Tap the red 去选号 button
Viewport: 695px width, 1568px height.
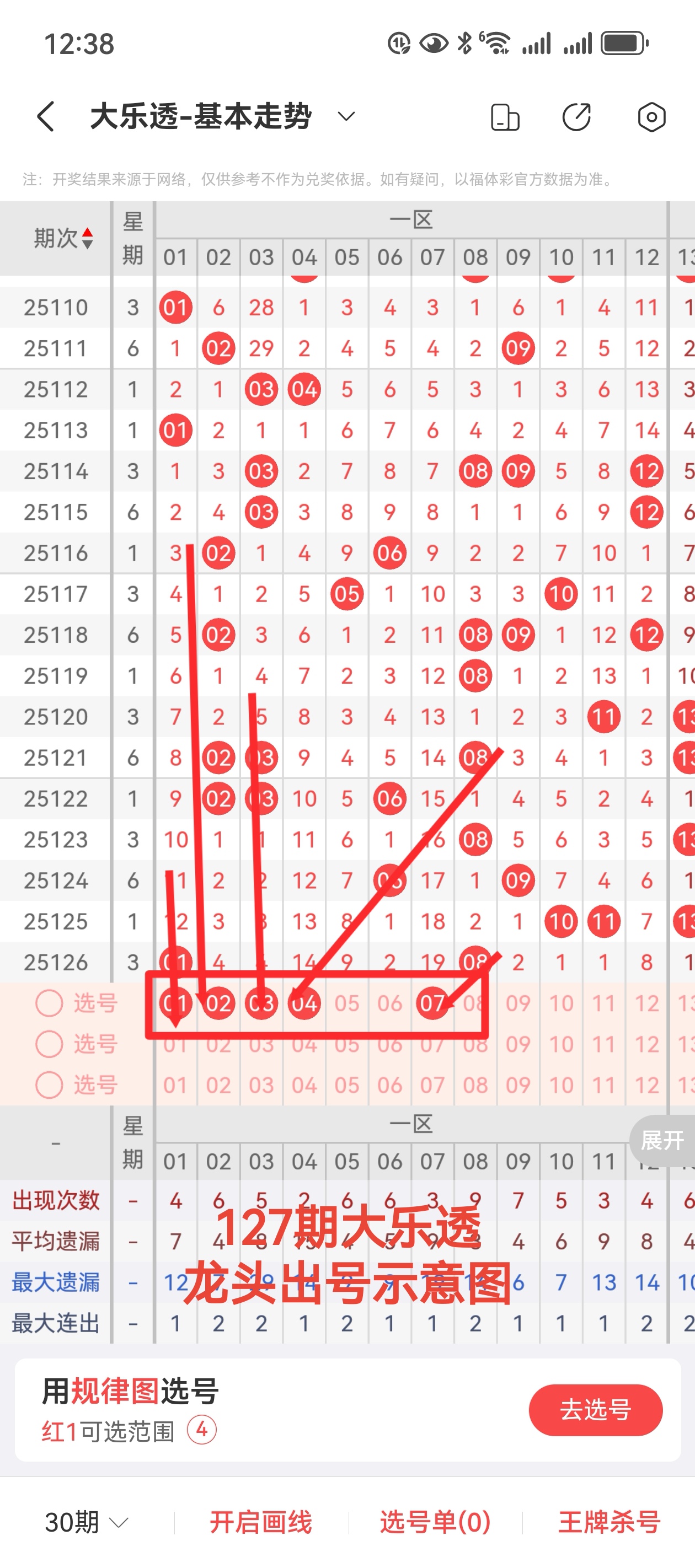point(595,1410)
